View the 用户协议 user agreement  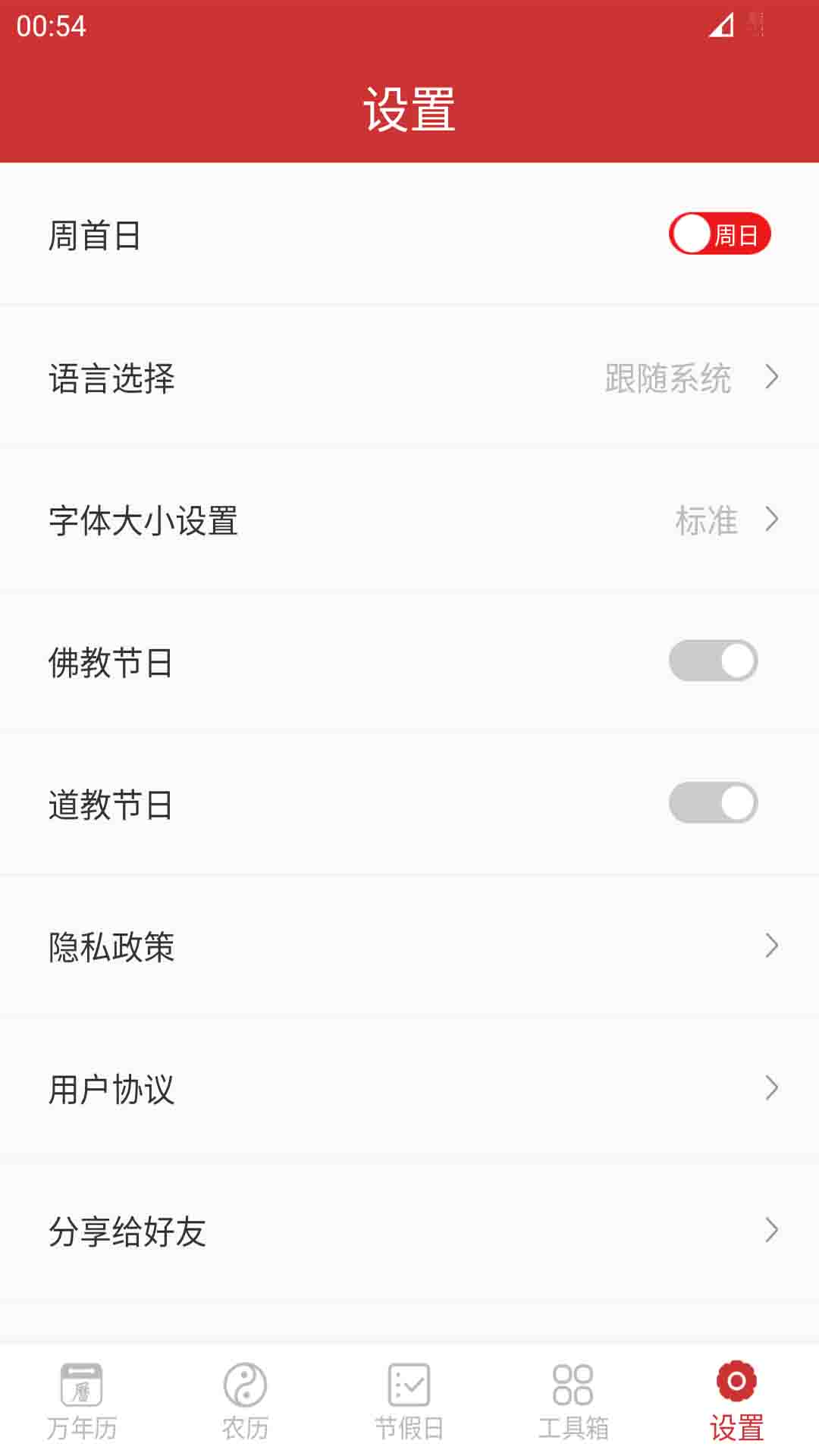point(409,1087)
